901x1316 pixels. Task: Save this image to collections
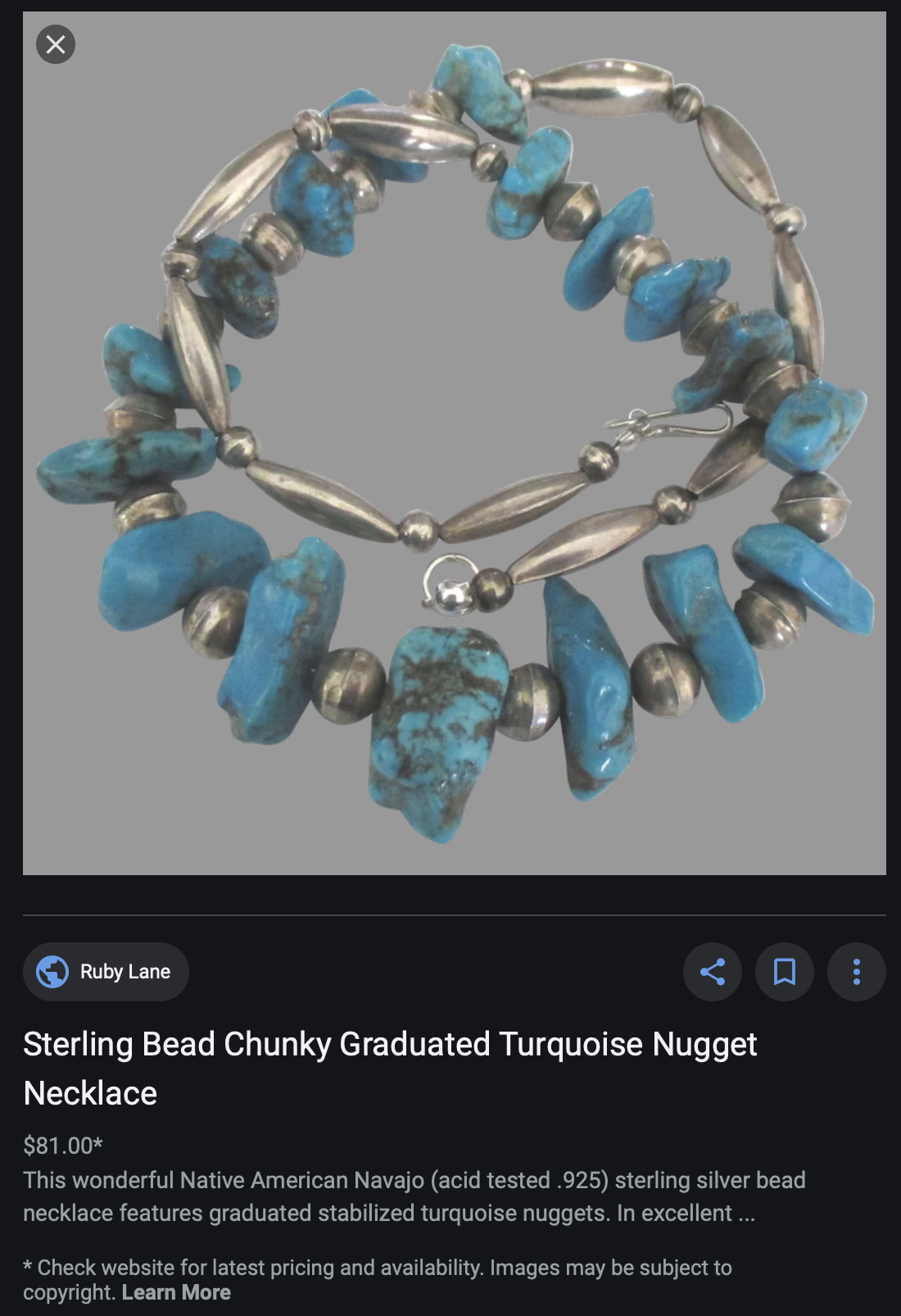[x=784, y=972]
